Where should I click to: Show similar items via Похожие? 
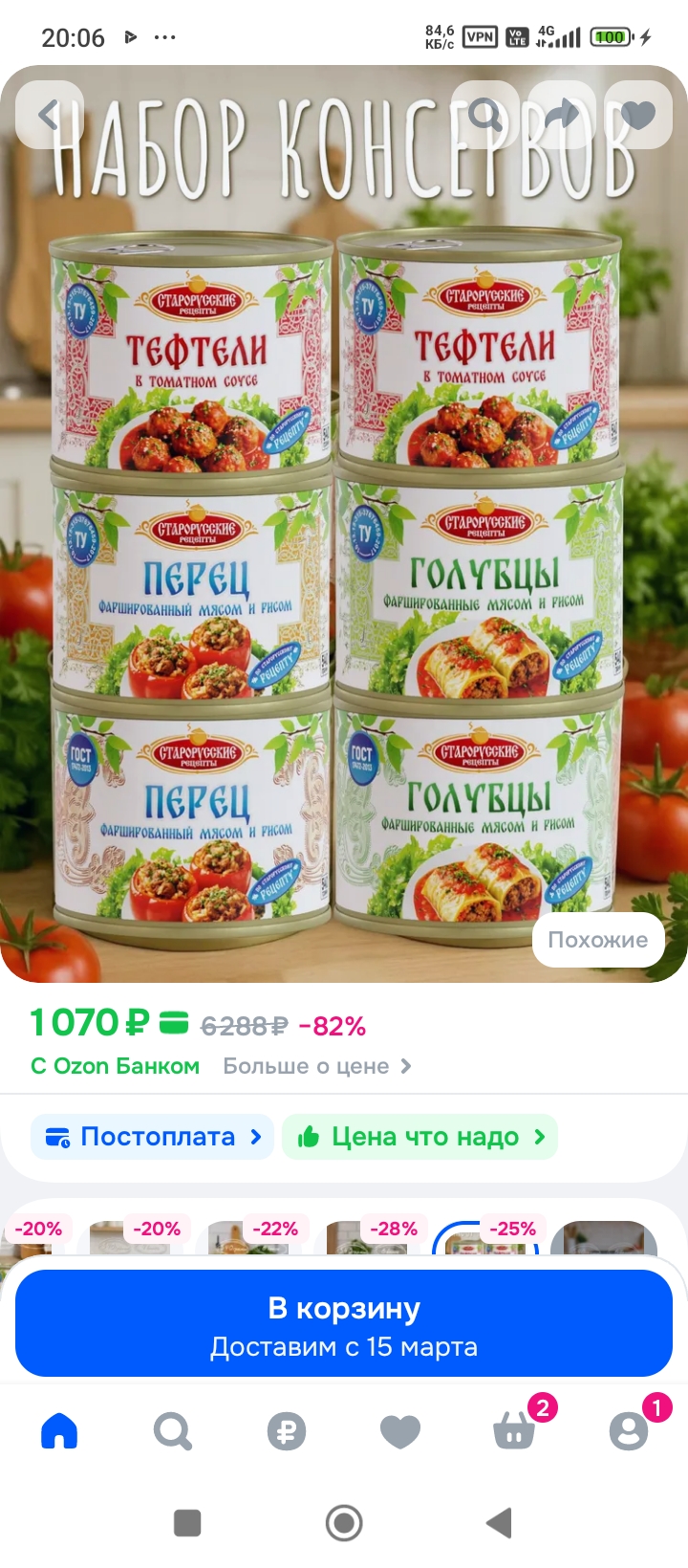tap(597, 940)
